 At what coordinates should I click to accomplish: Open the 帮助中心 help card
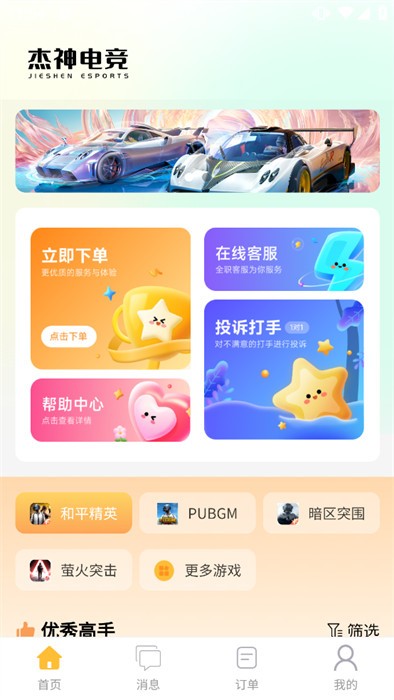point(110,410)
